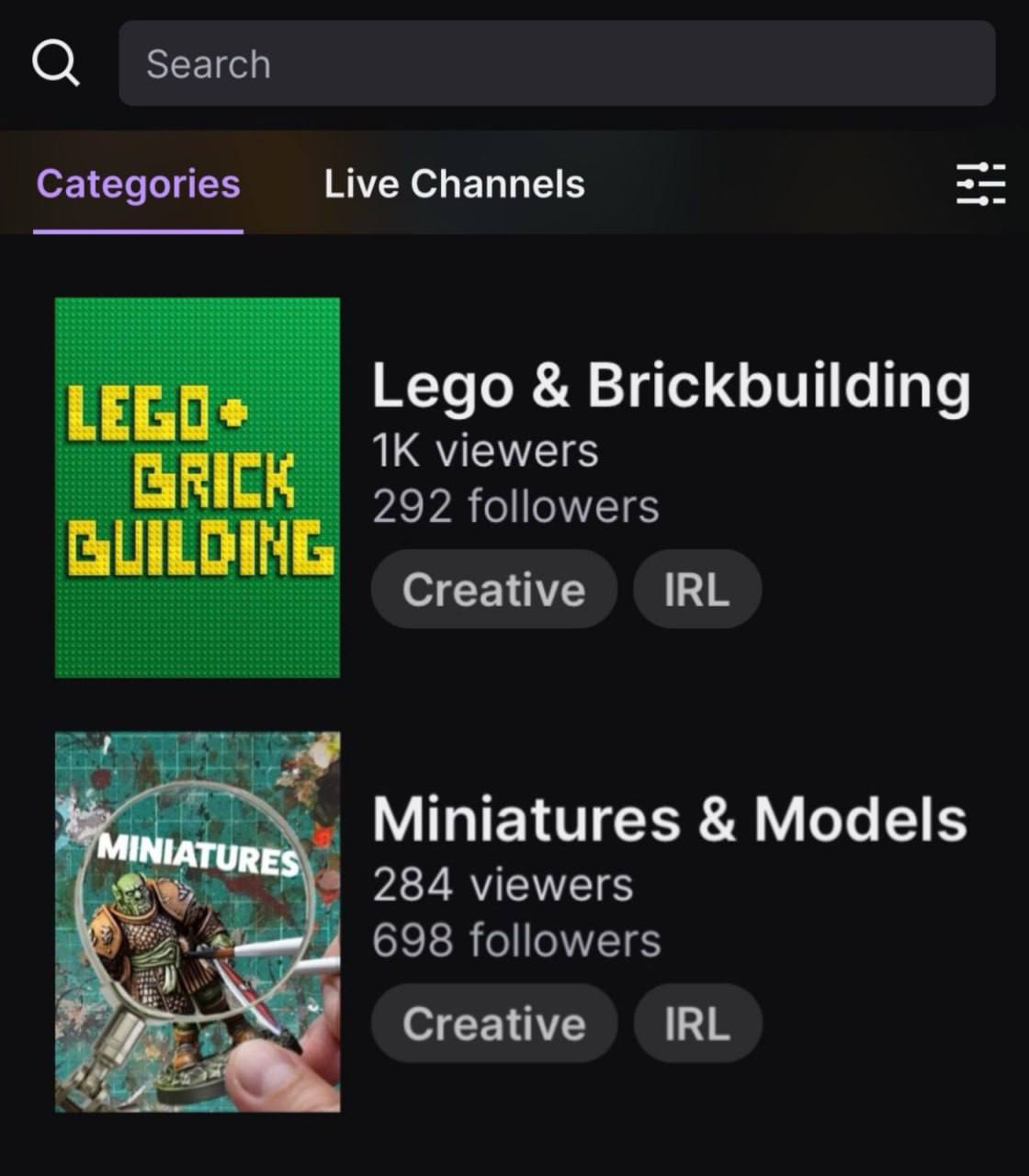Switch to the Live Channels tab
The height and width of the screenshot is (1176, 1029).
tap(454, 184)
